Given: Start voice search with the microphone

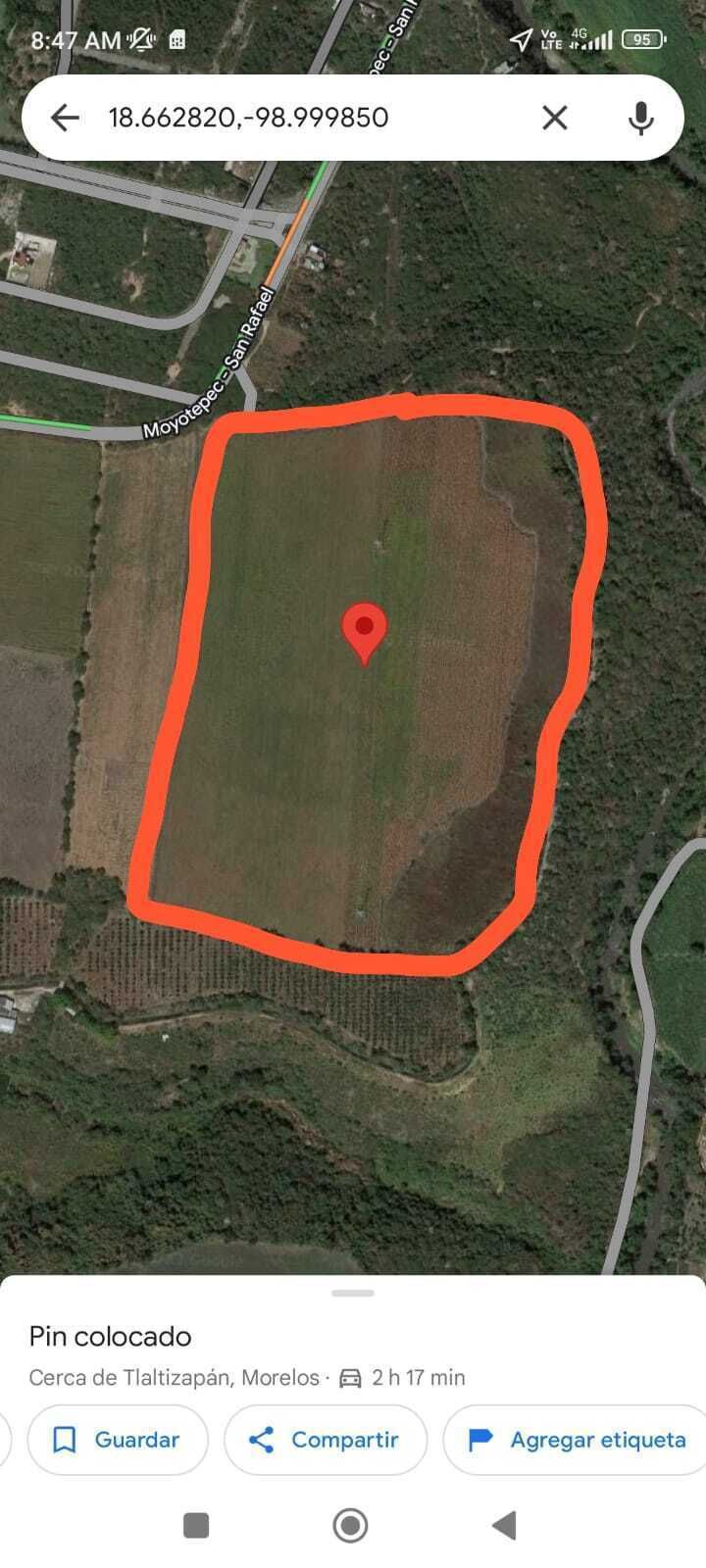Looking at the screenshot, I should 640,118.
